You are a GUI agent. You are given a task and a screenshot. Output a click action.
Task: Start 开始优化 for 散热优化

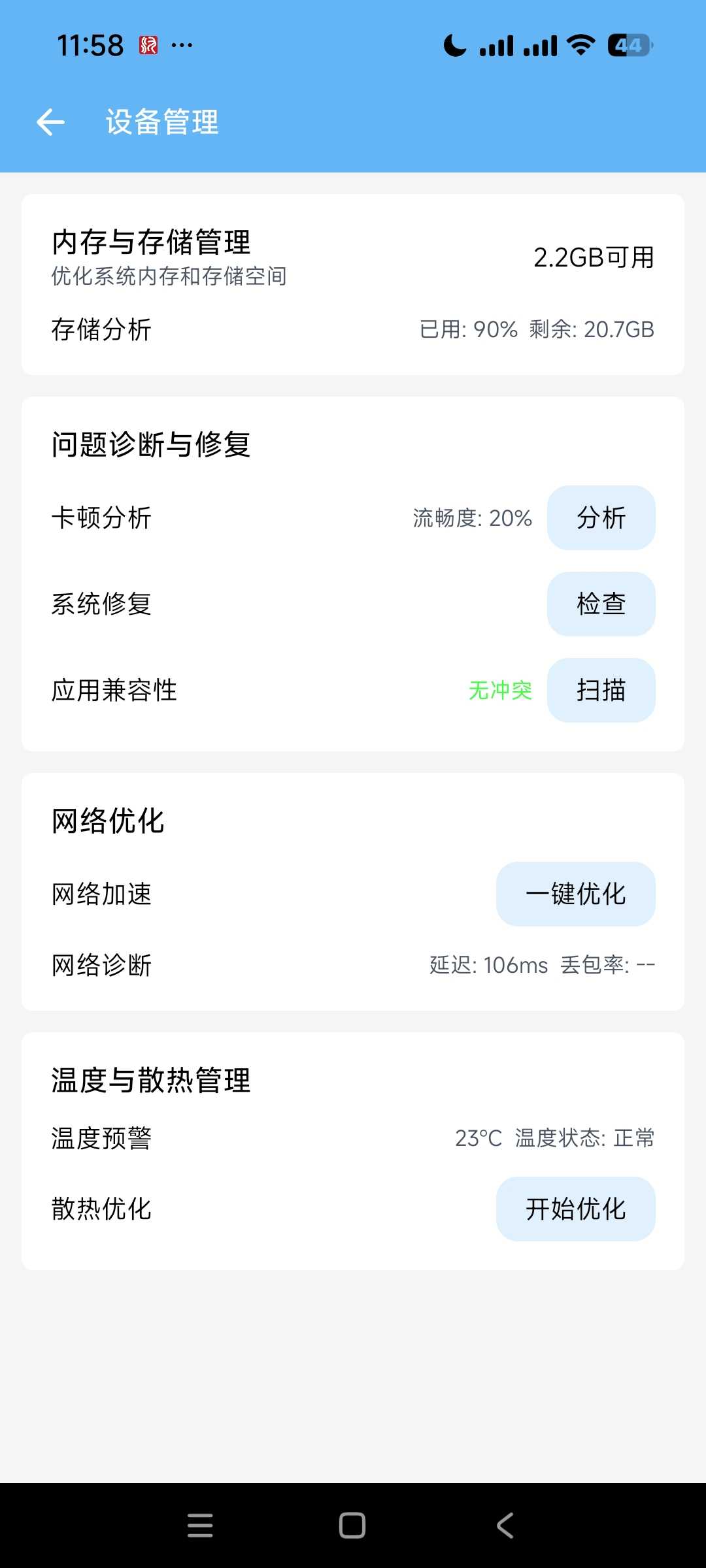click(x=575, y=1209)
